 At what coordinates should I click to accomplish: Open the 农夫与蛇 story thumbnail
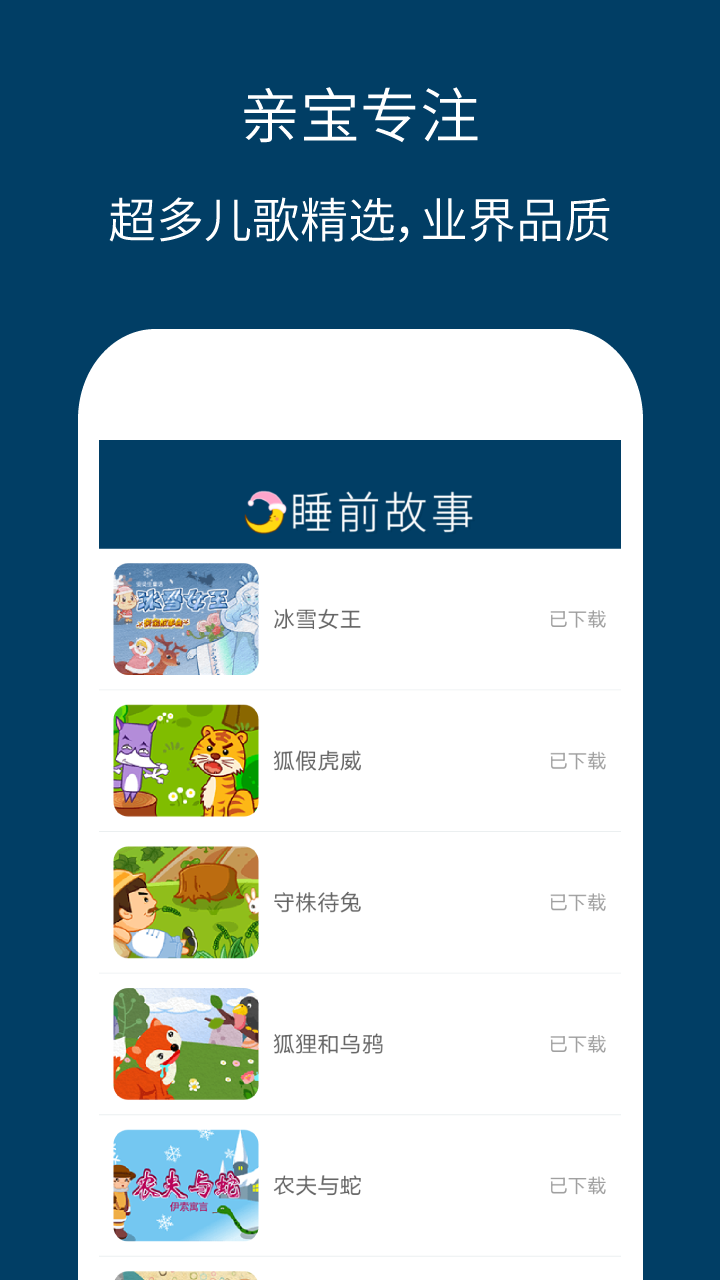[185, 1185]
